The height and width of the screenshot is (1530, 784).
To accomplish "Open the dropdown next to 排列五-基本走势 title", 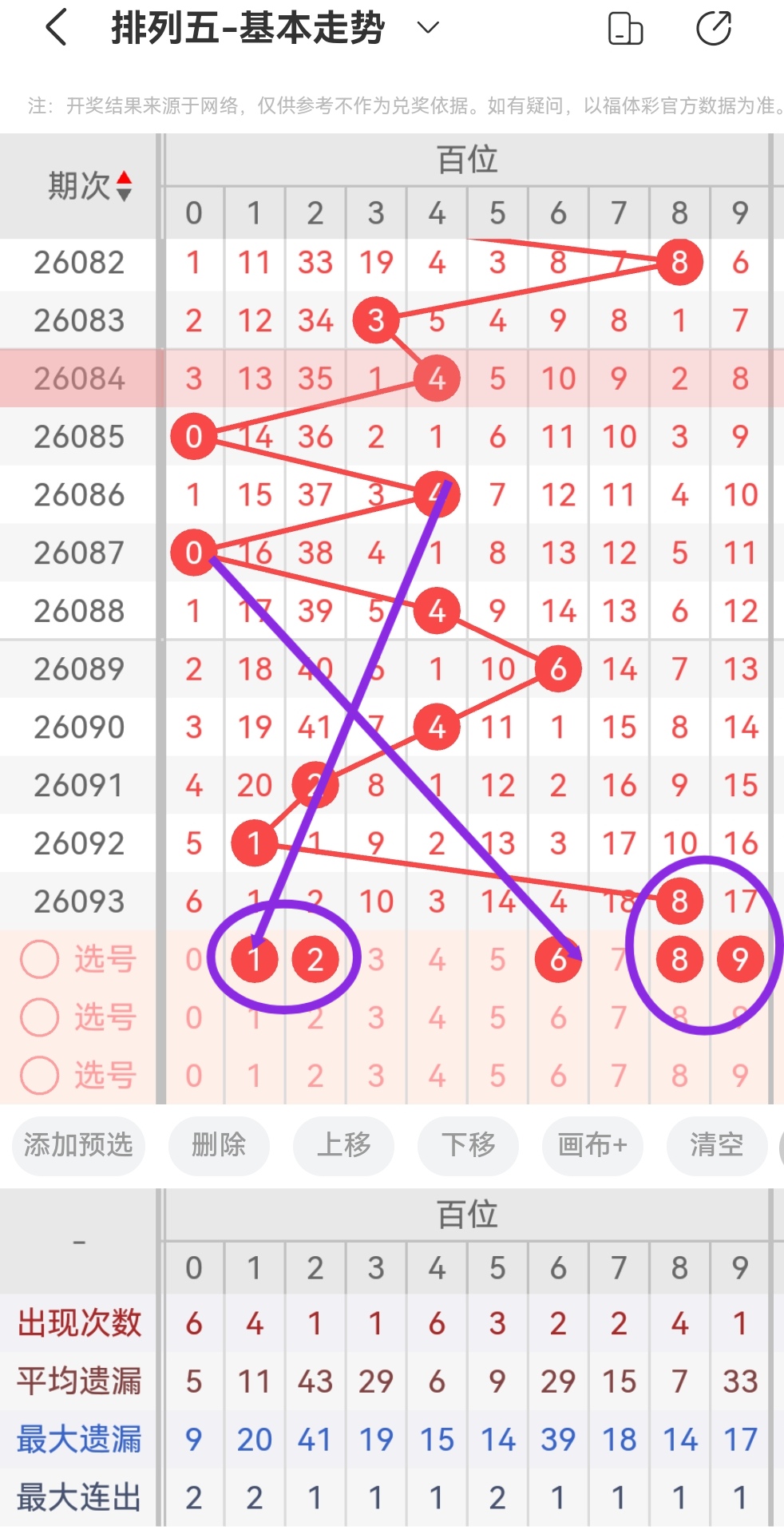I will (x=427, y=29).
